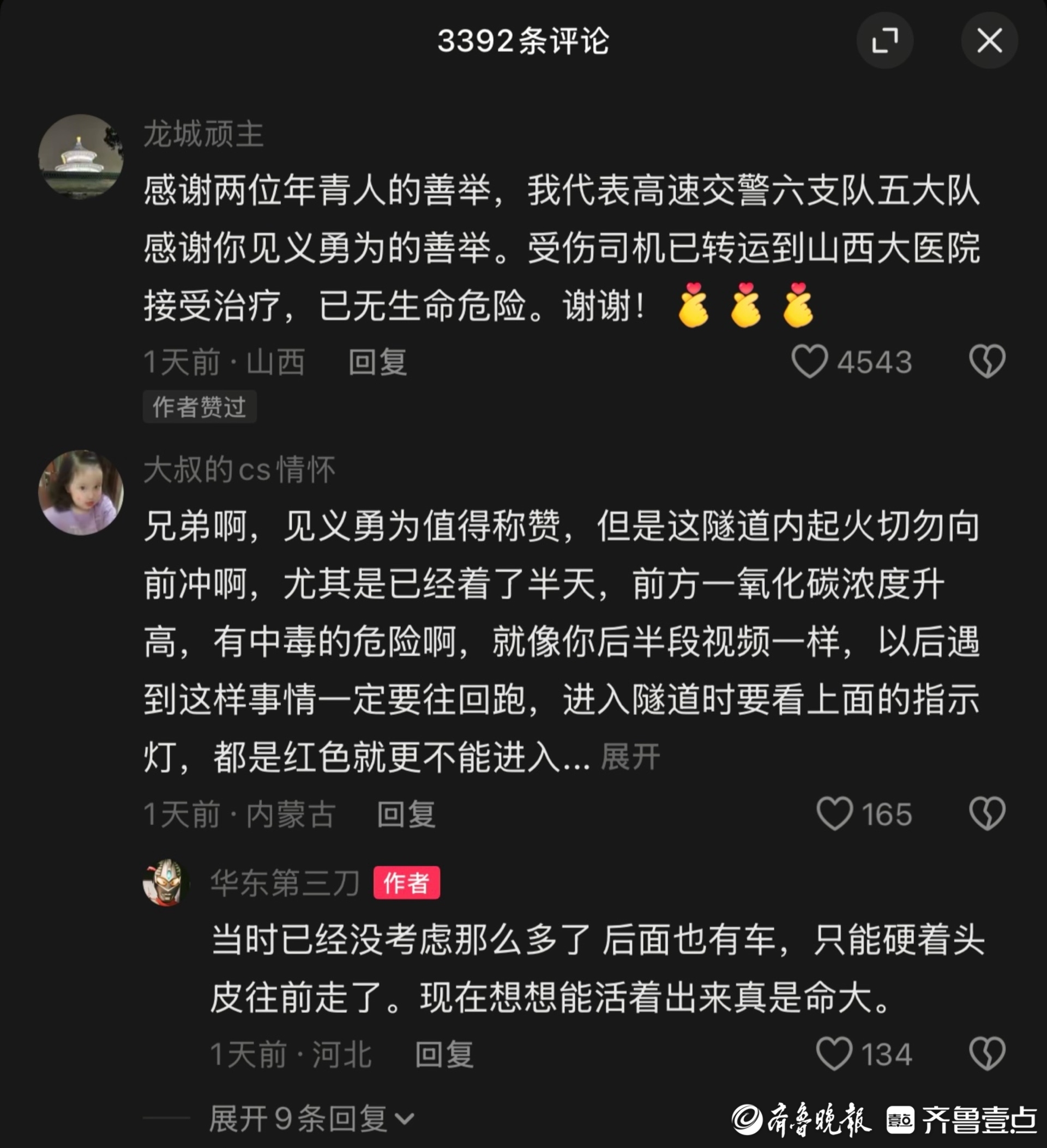This screenshot has width=1047, height=1148.
Task: Expand the 9 more replies
Action: click(x=311, y=1119)
